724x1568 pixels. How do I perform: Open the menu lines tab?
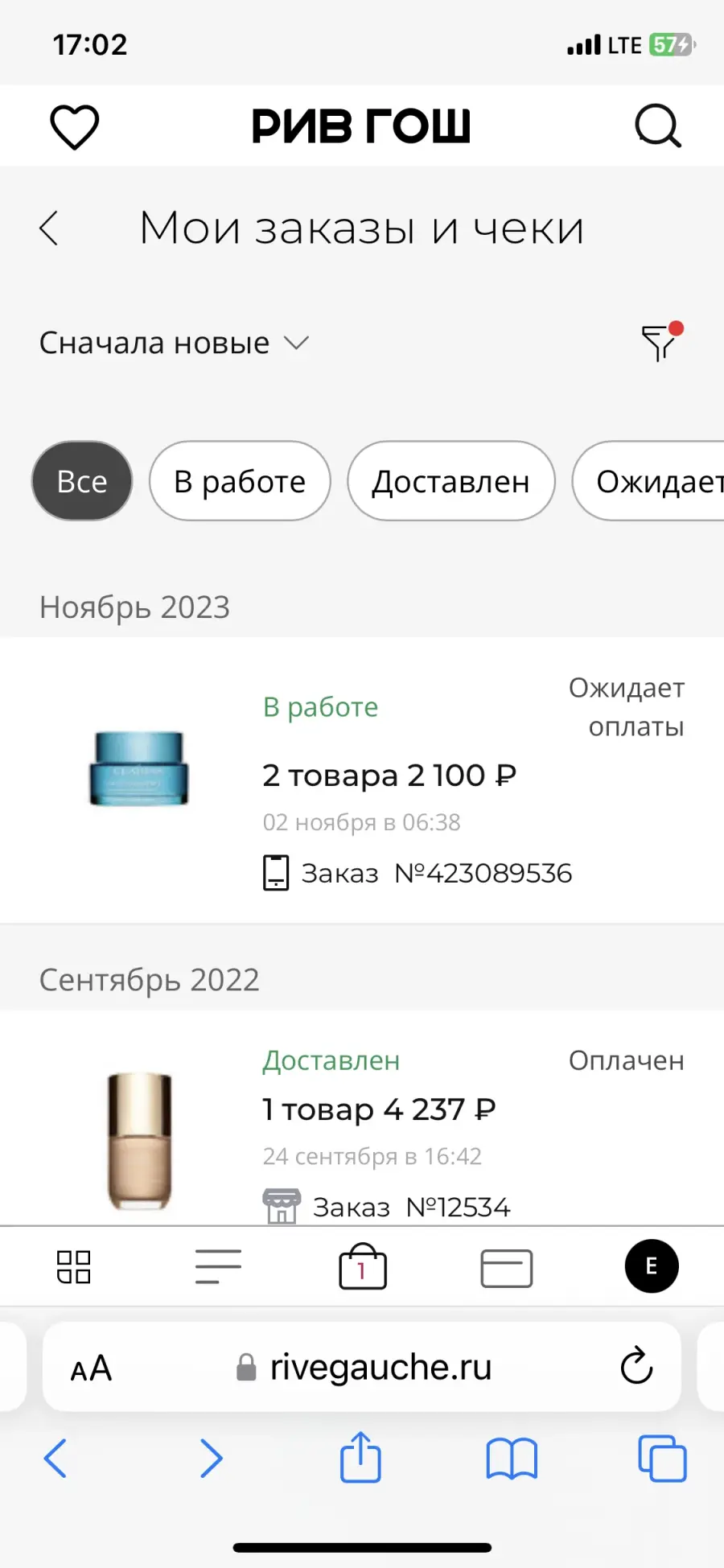[x=218, y=1266]
